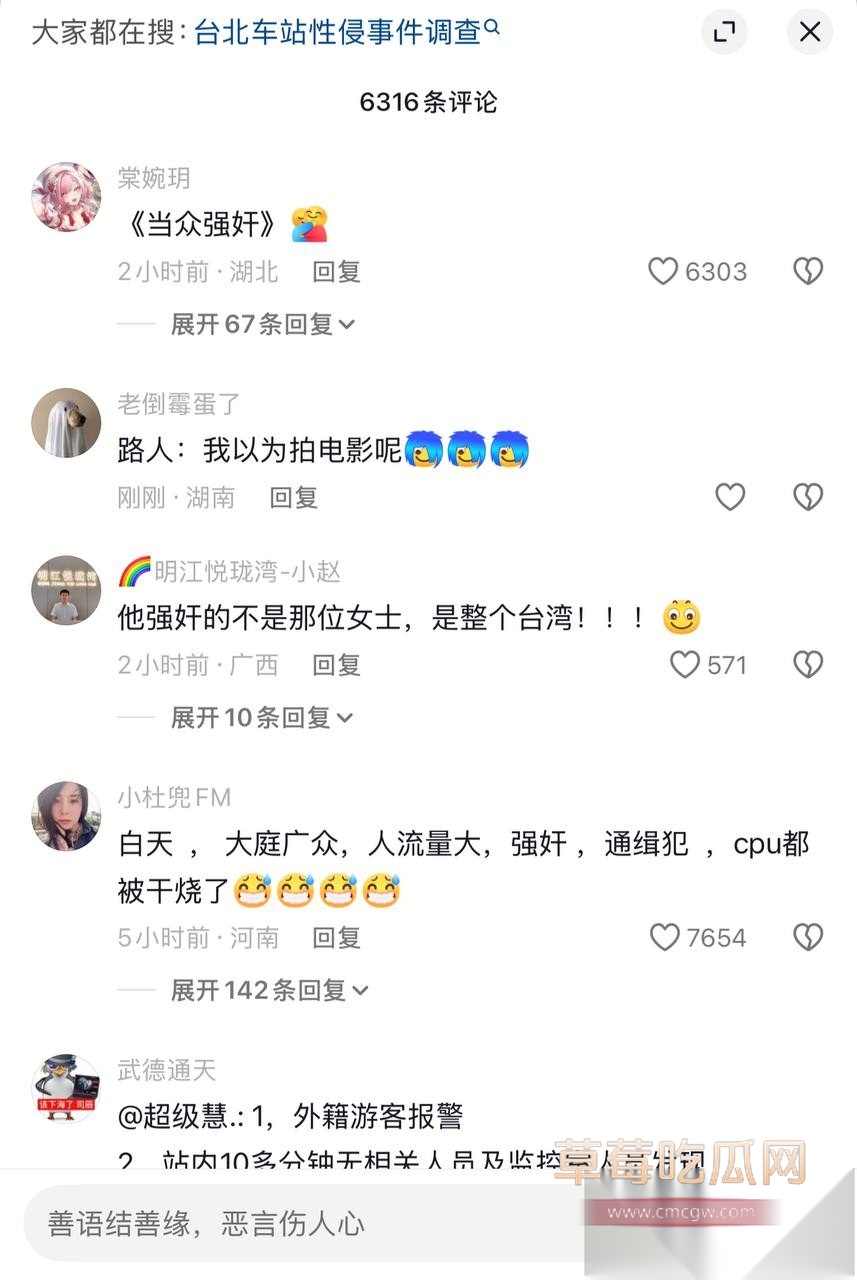Like 明江悦珑湾-小赵's comment

(685, 665)
